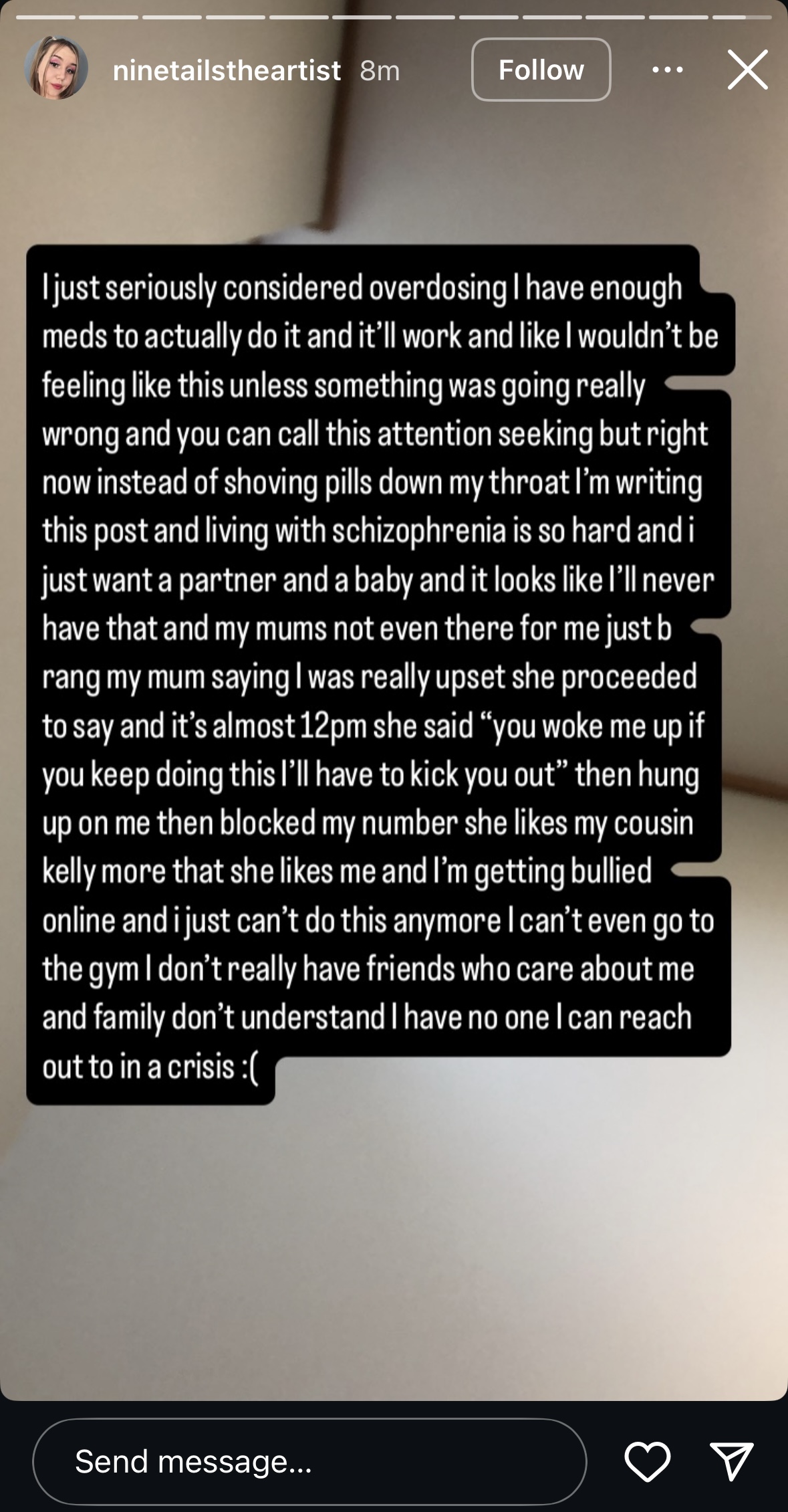This screenshot has height=1512, width=788.
Task: Close the story viewer
Action: point(747,70)
